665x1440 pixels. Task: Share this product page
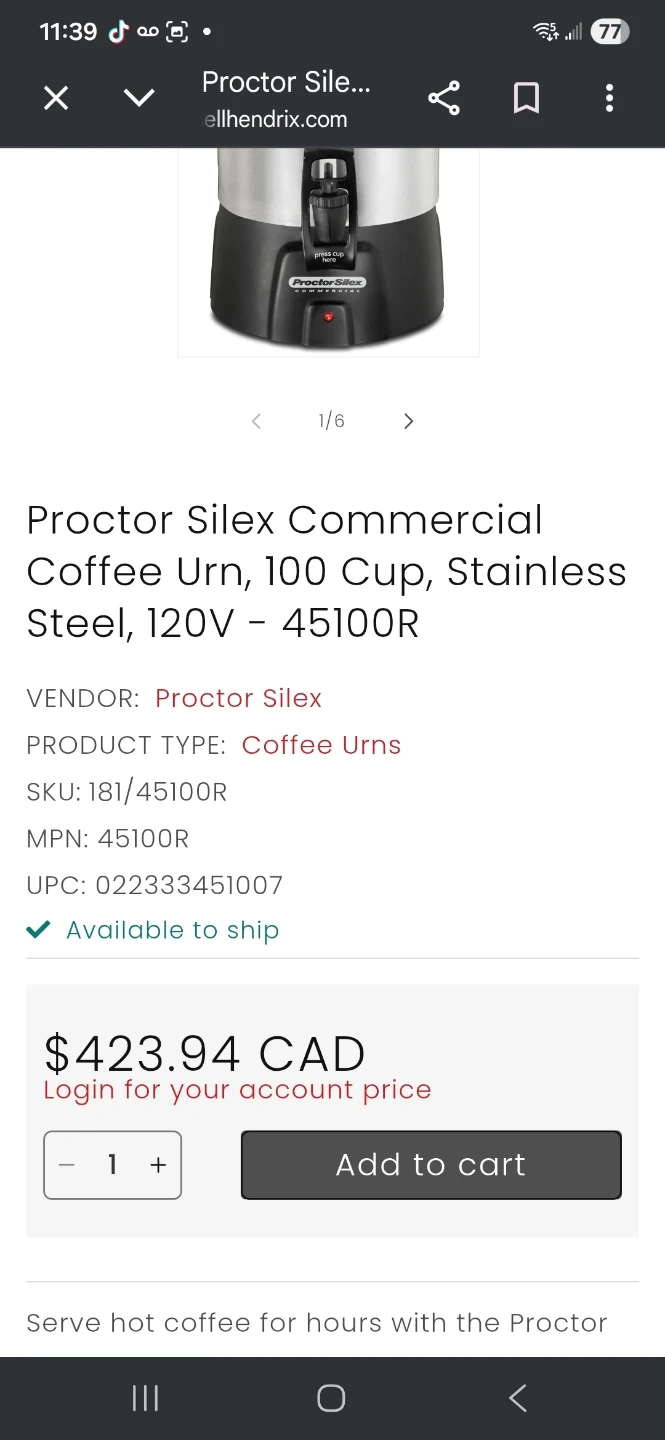(443, 98)
